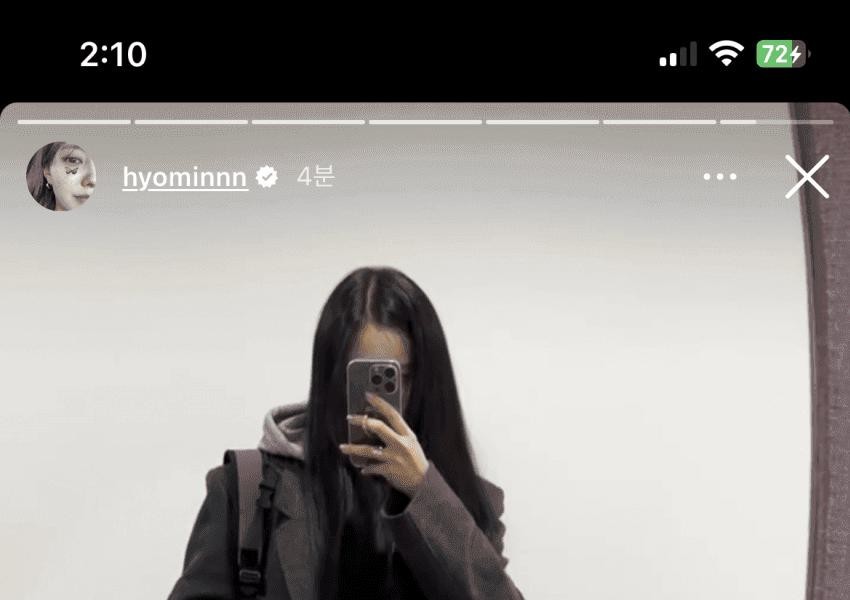The height and width of the screenshot is (600, 850).
Task: Close the story viewer
Action: 806,178
